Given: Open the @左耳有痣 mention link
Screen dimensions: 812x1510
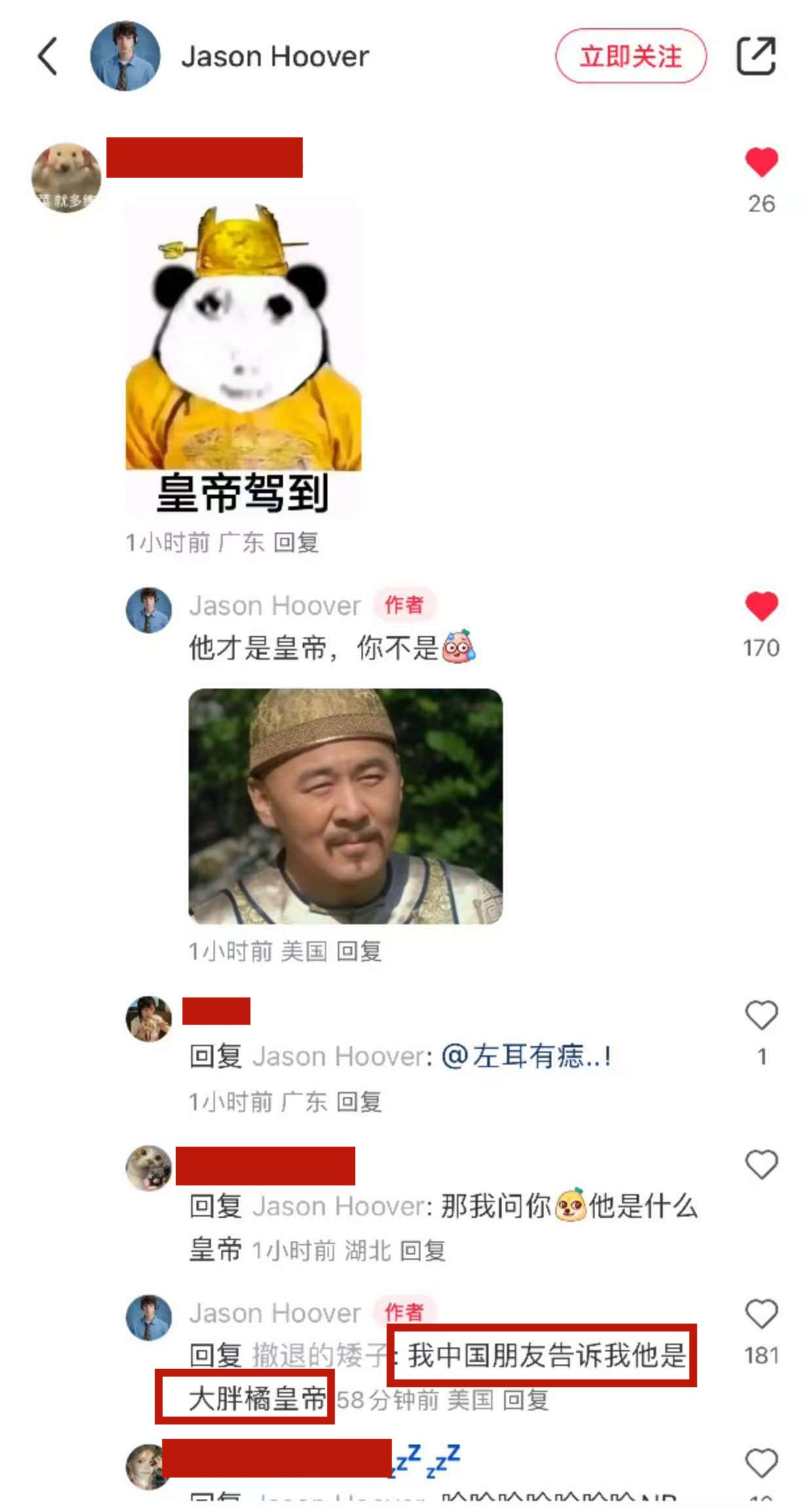Looking at the screenshot, I should 526,1056.
